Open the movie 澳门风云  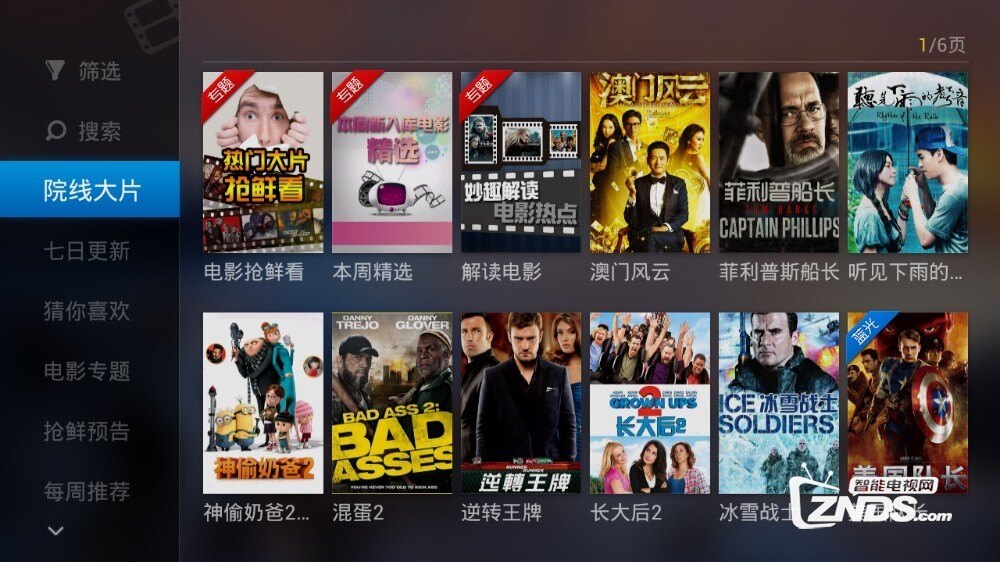click(x=650, y=162)
